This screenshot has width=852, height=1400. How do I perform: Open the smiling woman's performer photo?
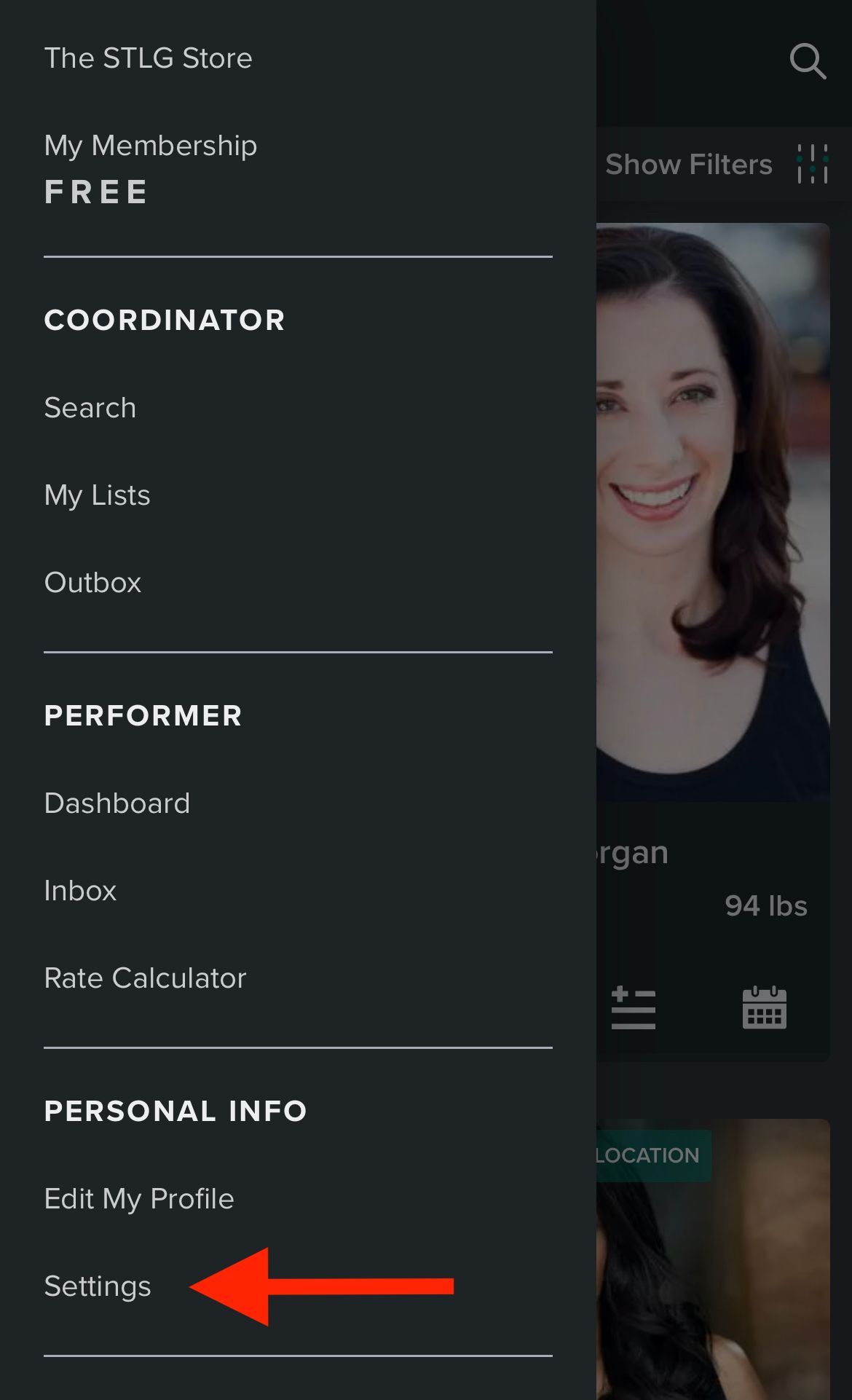tap(712, 510)
